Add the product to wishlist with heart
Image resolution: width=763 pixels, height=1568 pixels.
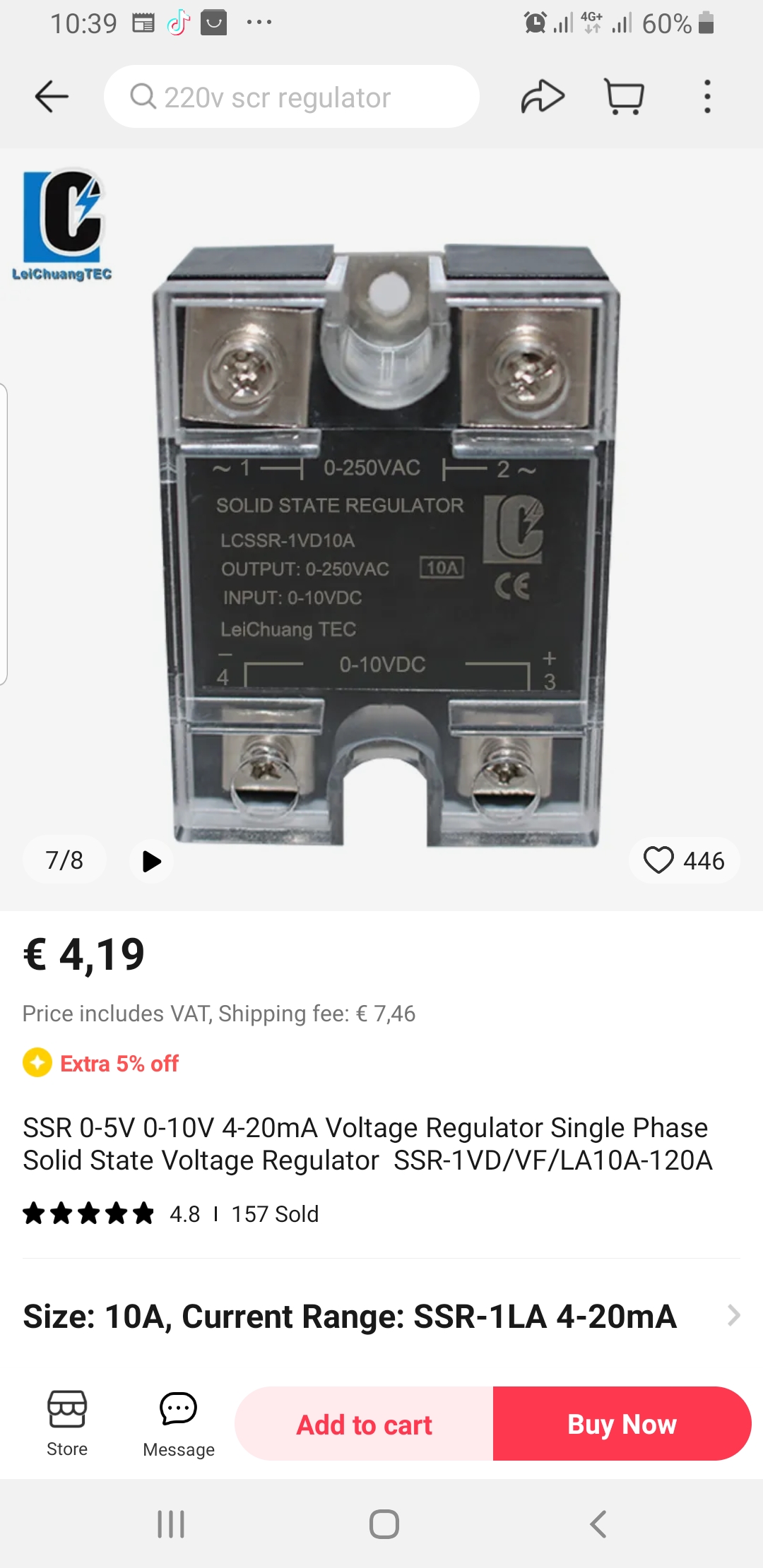(x=659, y=860)
